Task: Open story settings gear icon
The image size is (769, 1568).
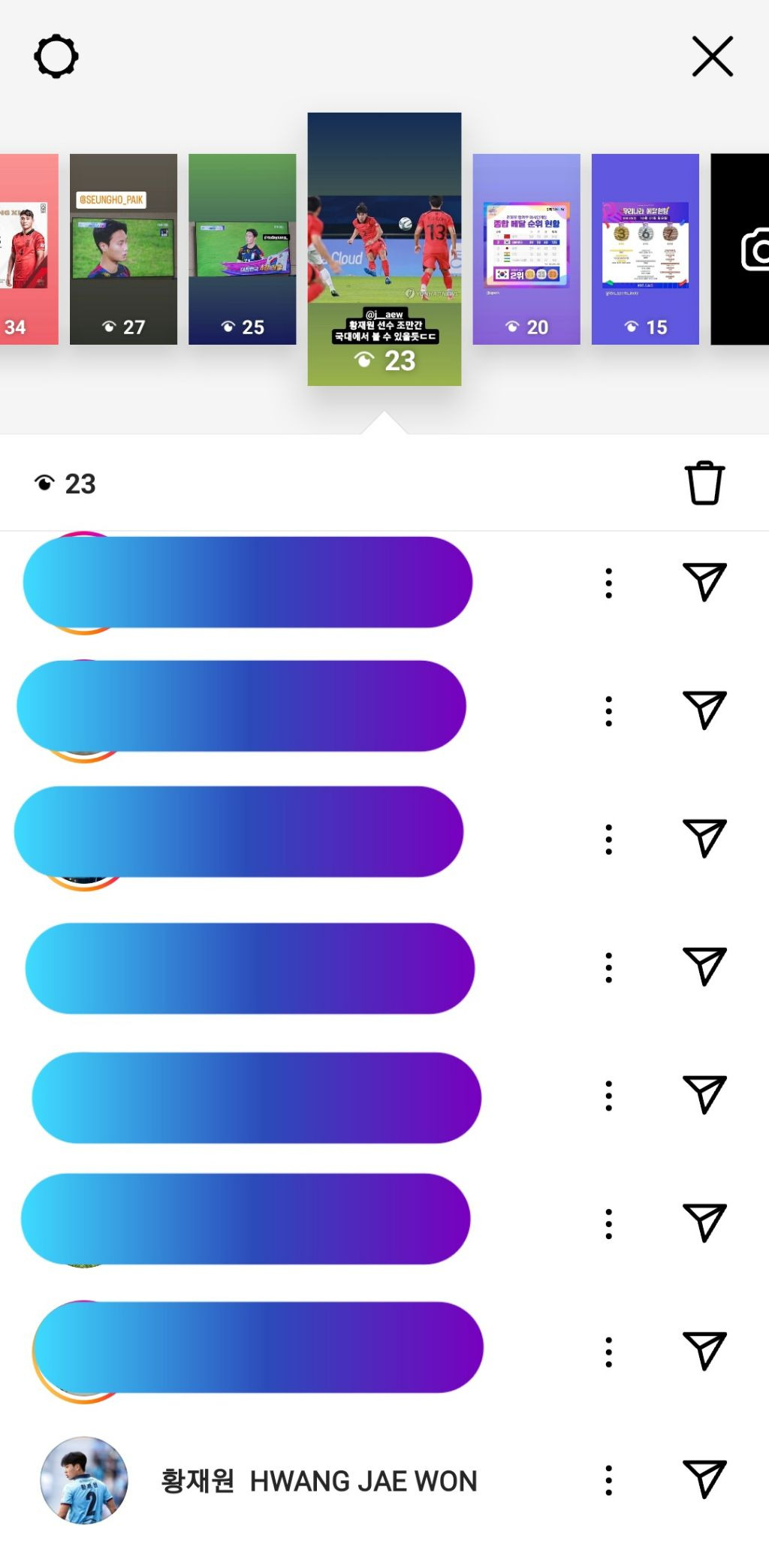Action: pos(56,56)
